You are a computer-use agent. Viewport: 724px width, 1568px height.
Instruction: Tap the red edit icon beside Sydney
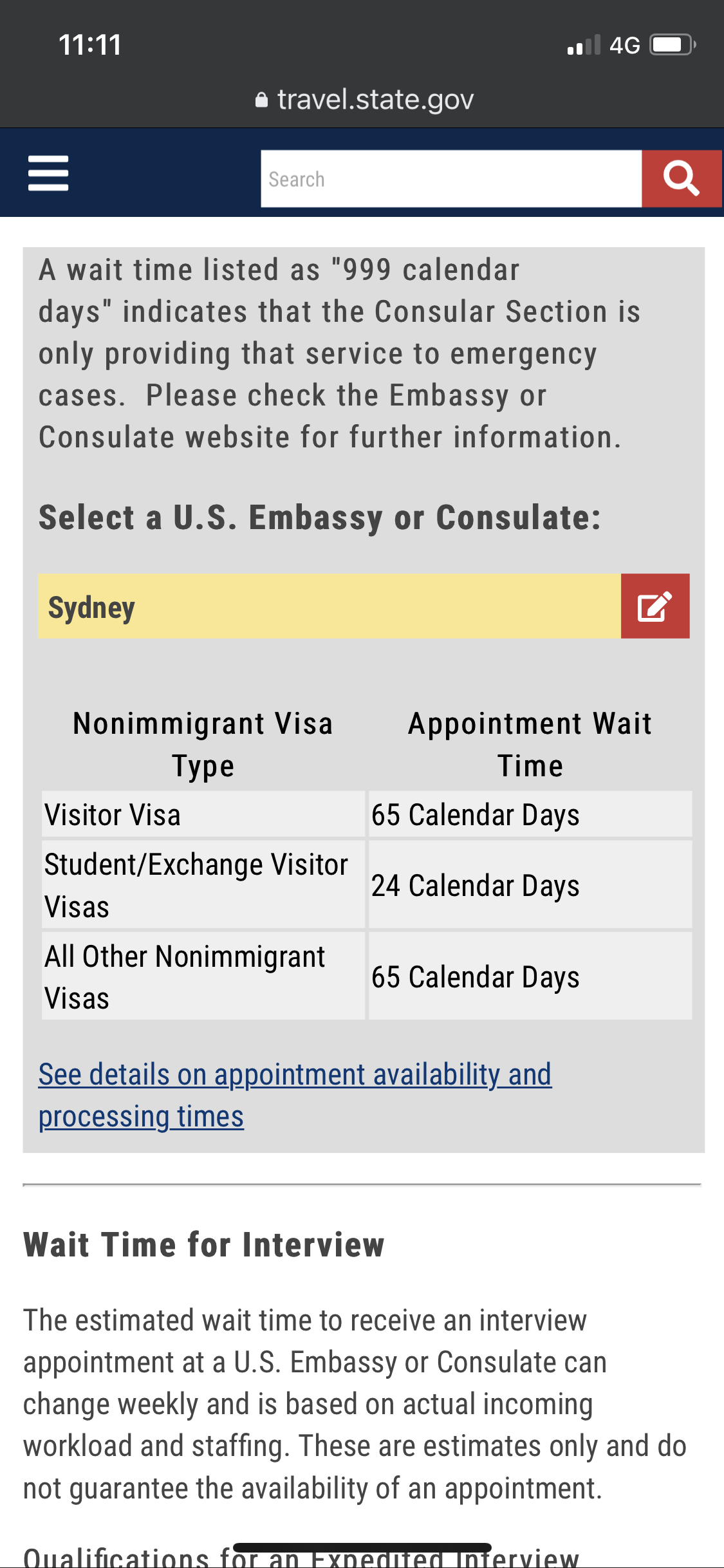coord(655,606)
